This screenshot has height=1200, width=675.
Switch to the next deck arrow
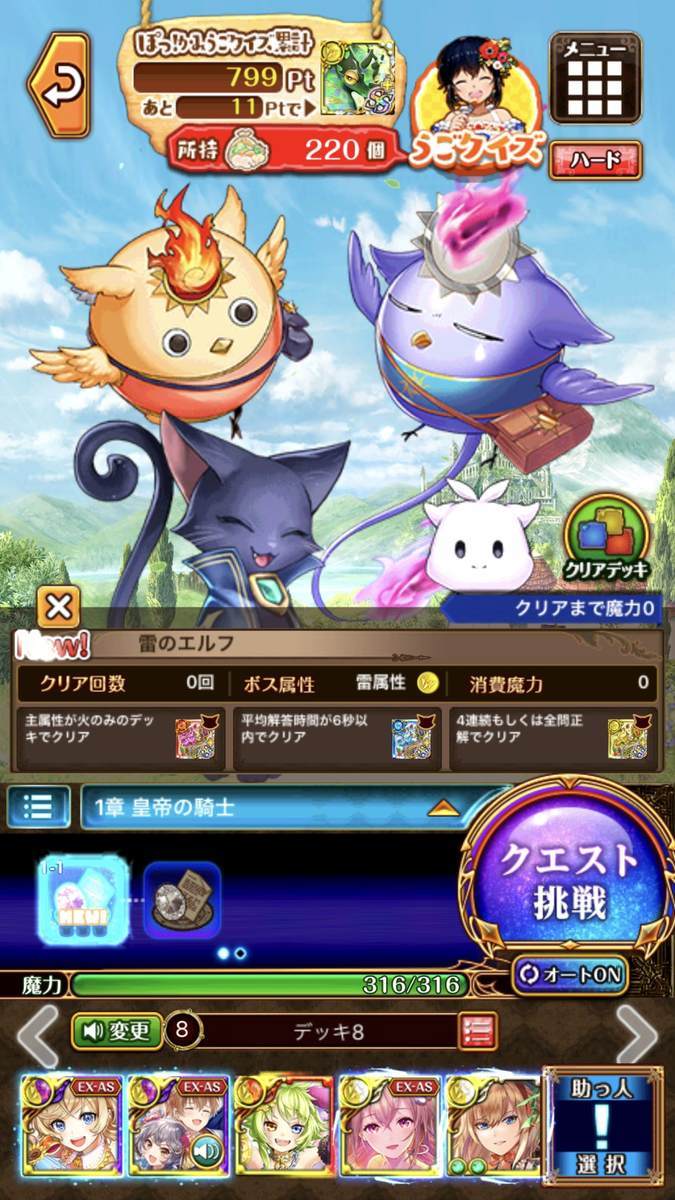[x=637, y=1033]
